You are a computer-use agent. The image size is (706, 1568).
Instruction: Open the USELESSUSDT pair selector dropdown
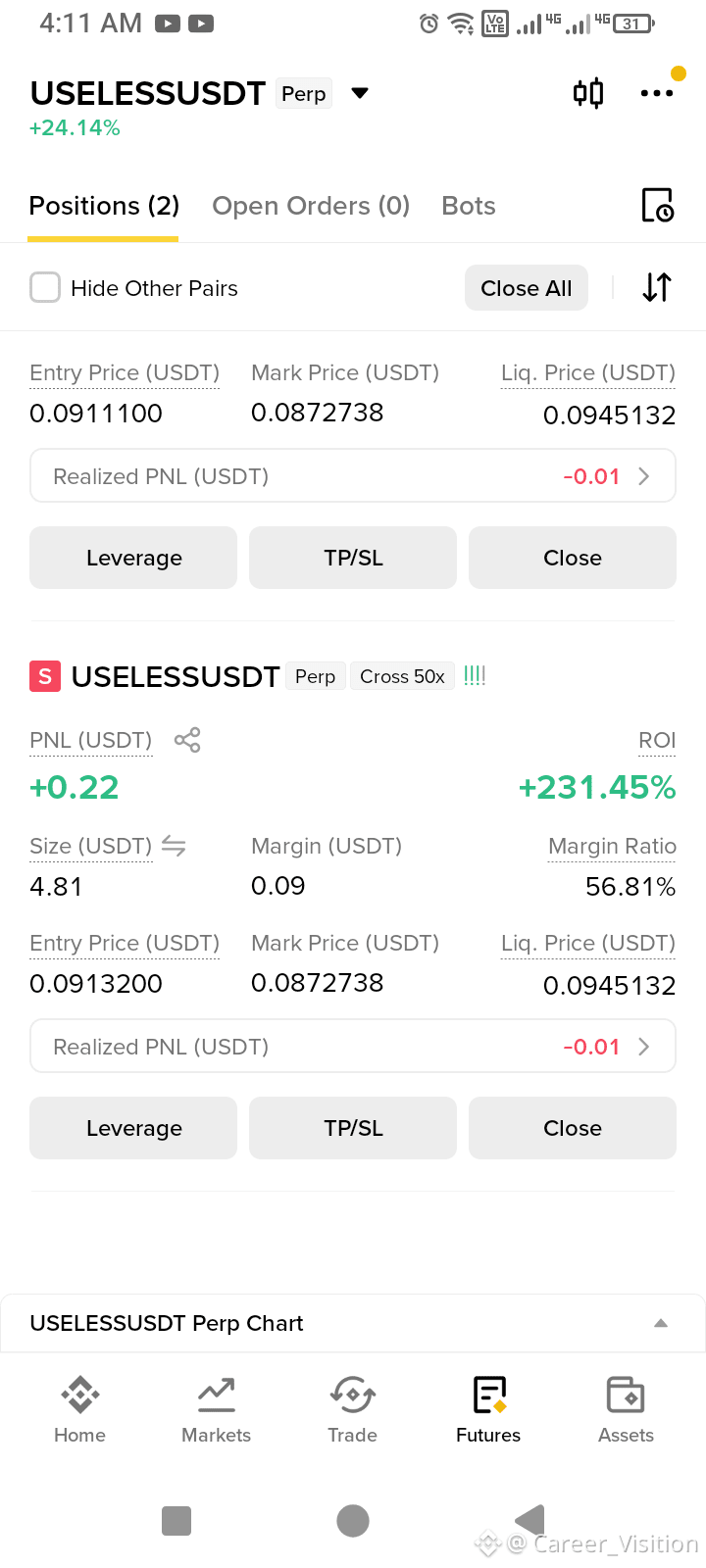point(360,93)
